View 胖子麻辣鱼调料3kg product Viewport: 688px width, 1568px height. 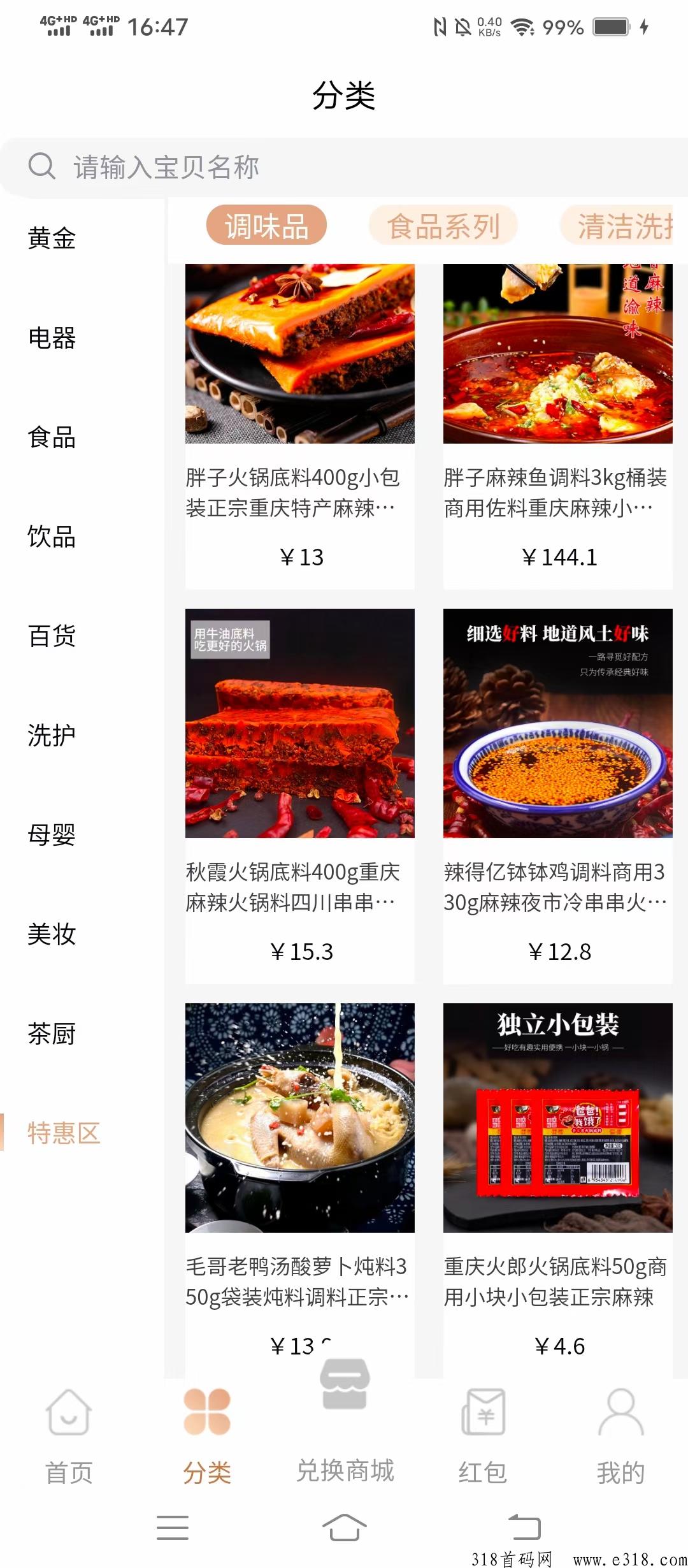click(x=558, y=426)
